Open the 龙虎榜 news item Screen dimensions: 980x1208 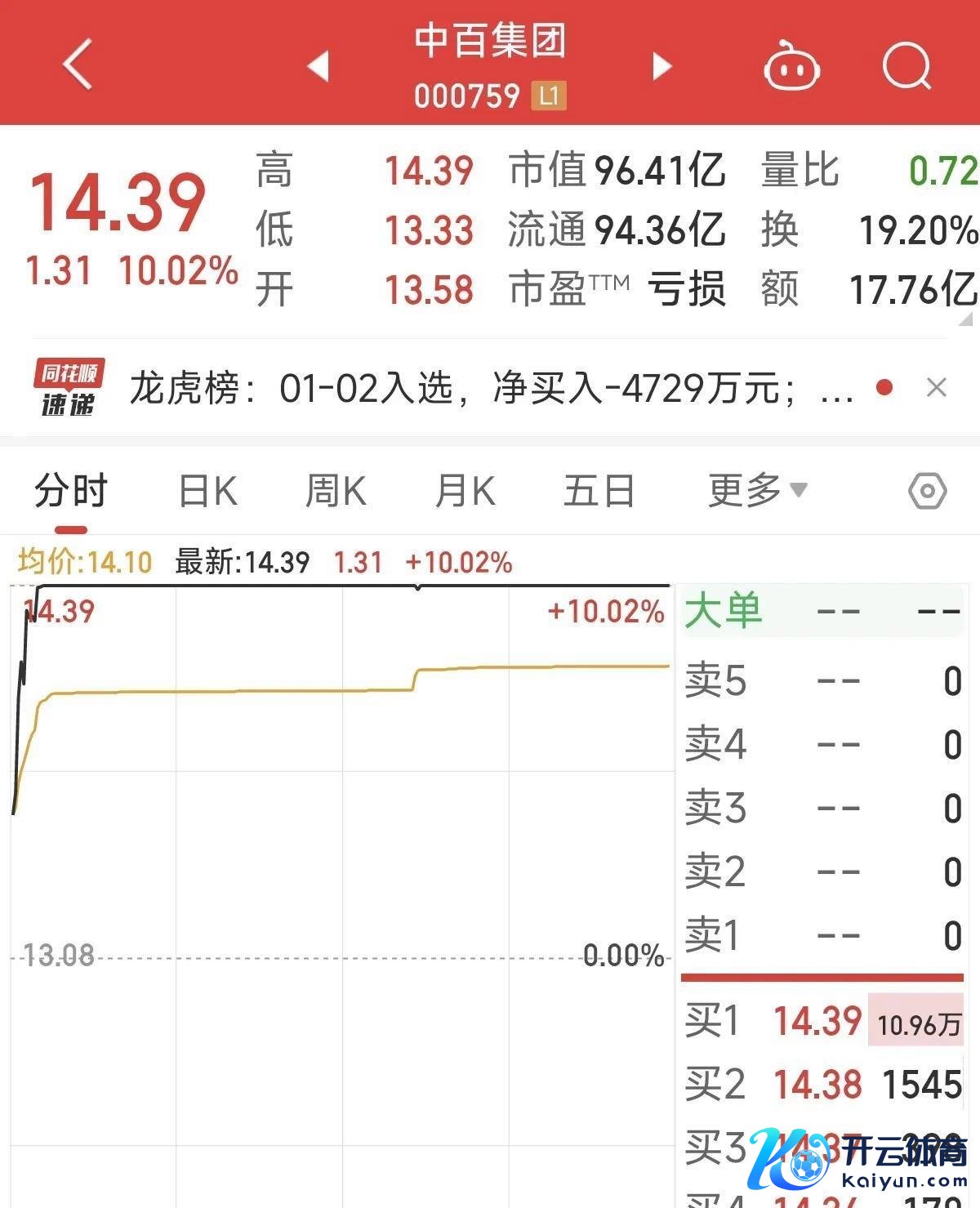(x=490, y=387)
